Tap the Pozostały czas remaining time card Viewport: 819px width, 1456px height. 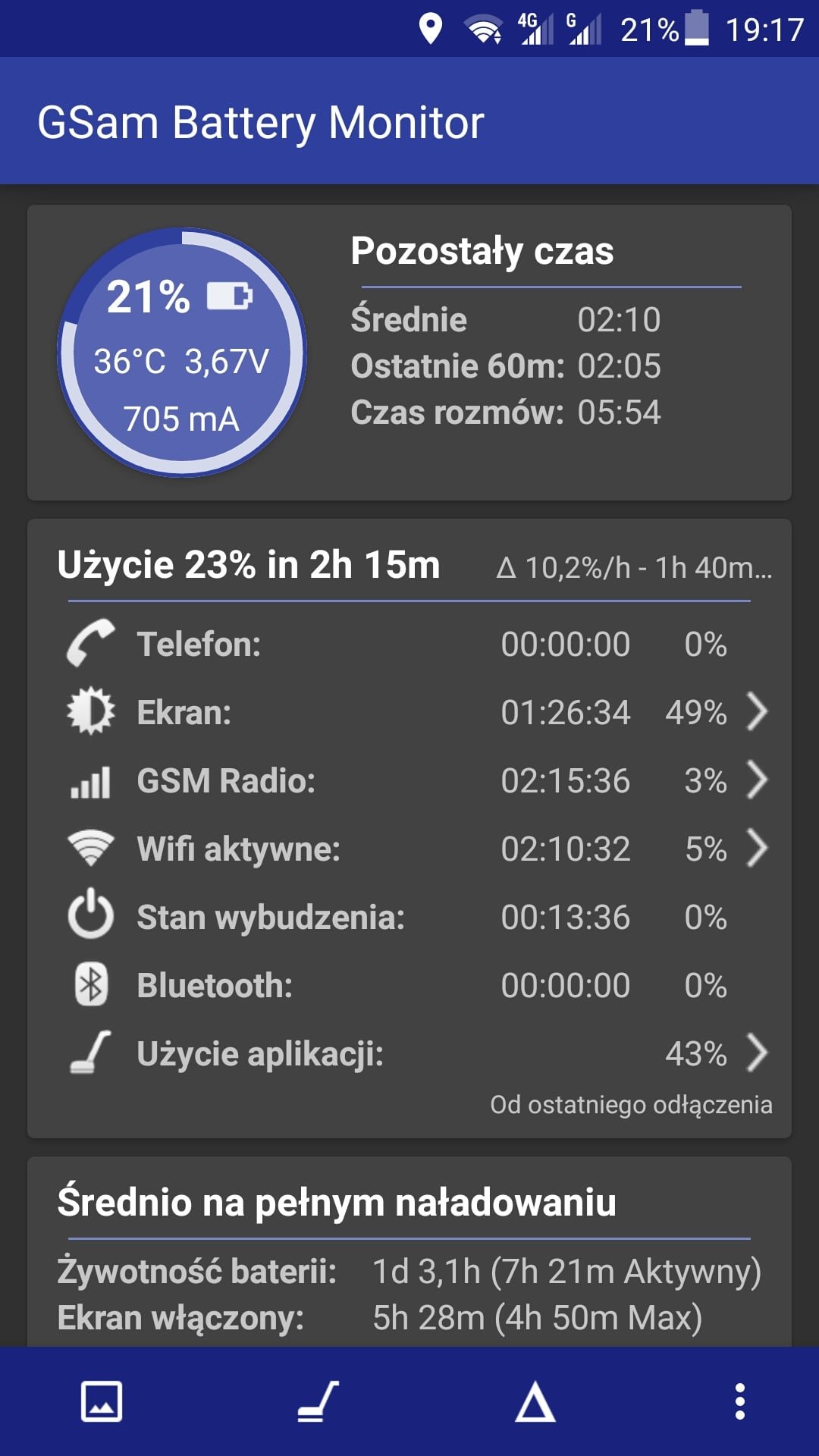(x=409, y=353)
